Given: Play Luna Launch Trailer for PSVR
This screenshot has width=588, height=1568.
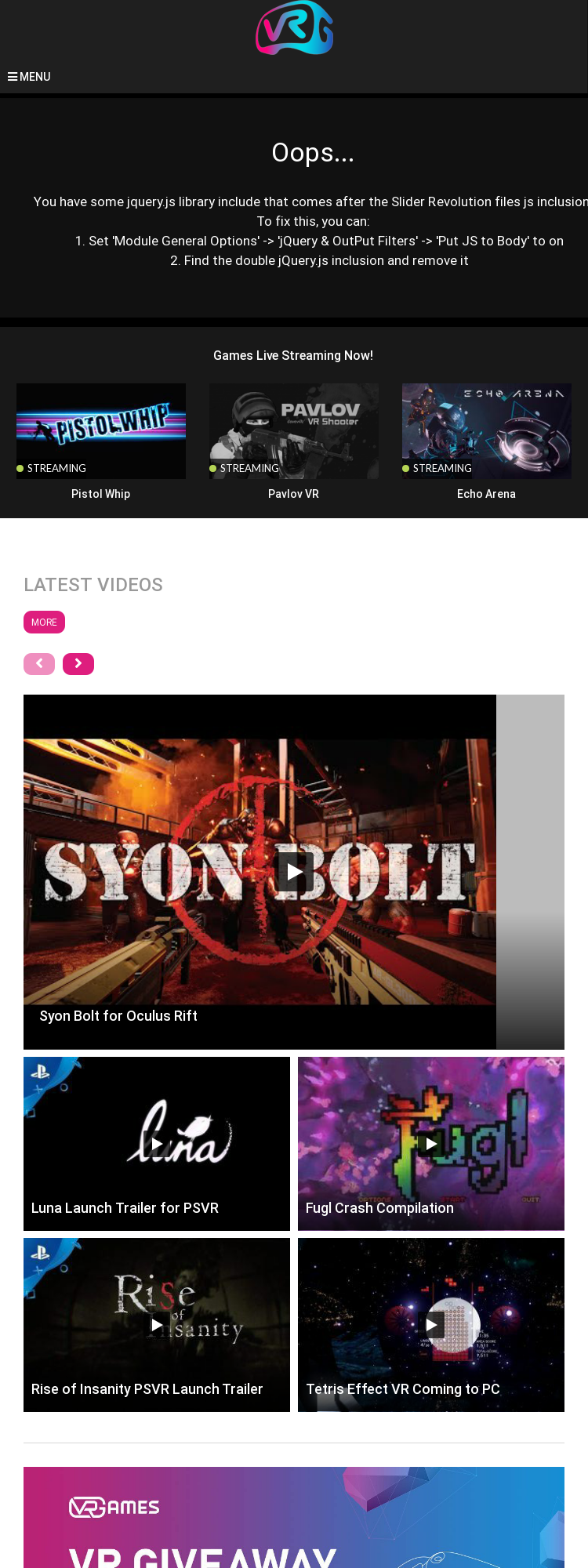Looking at the screenshot, I should (x=157, y=1144).
